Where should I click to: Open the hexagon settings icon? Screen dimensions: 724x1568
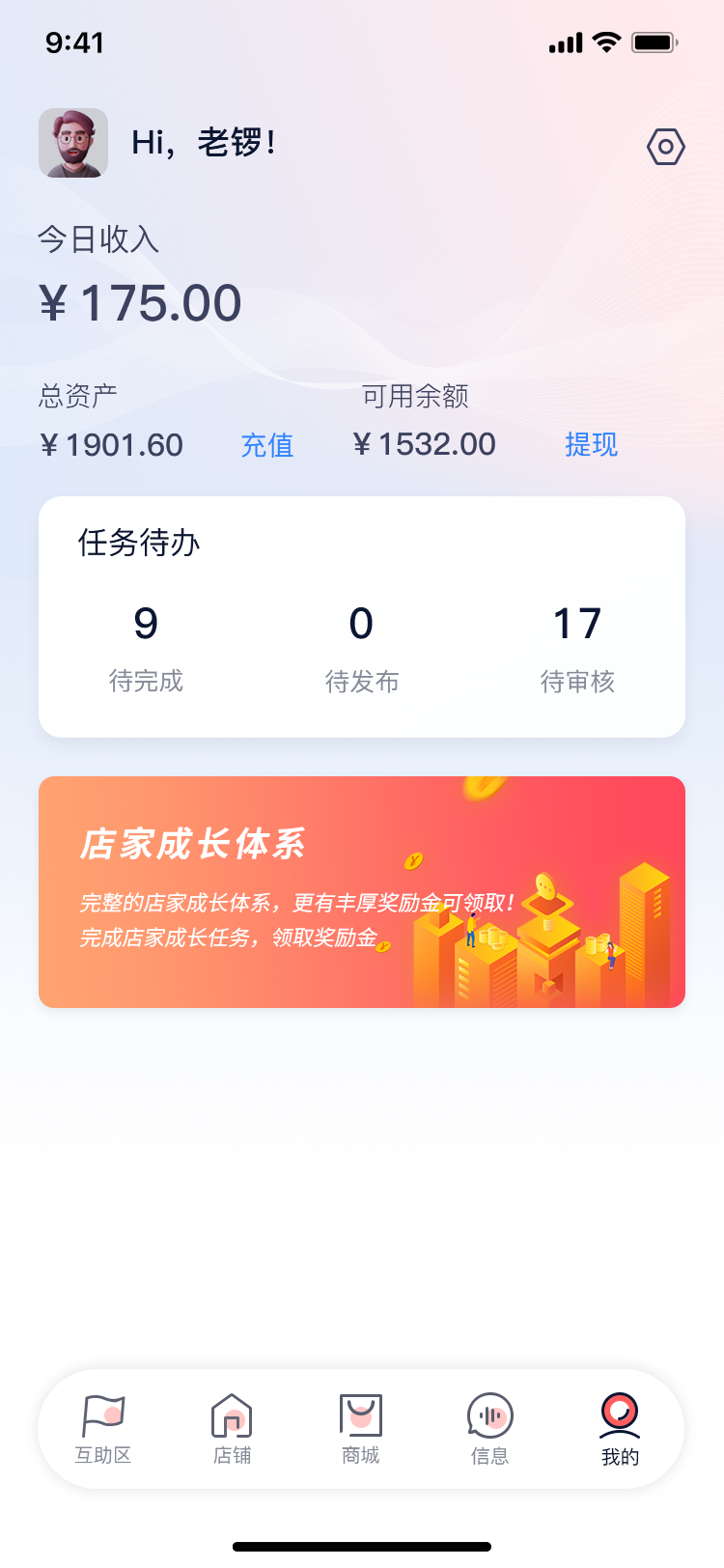pyautogui.click(x=665, y=147)
